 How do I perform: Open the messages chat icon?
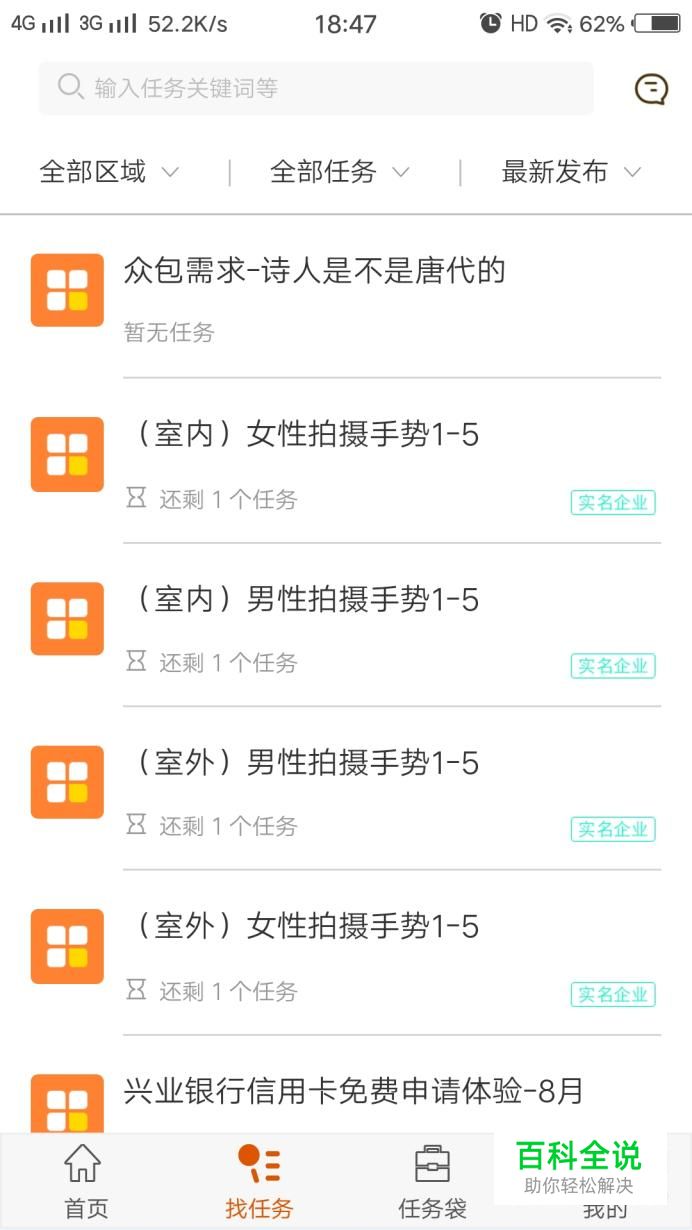tap(651, 89)
